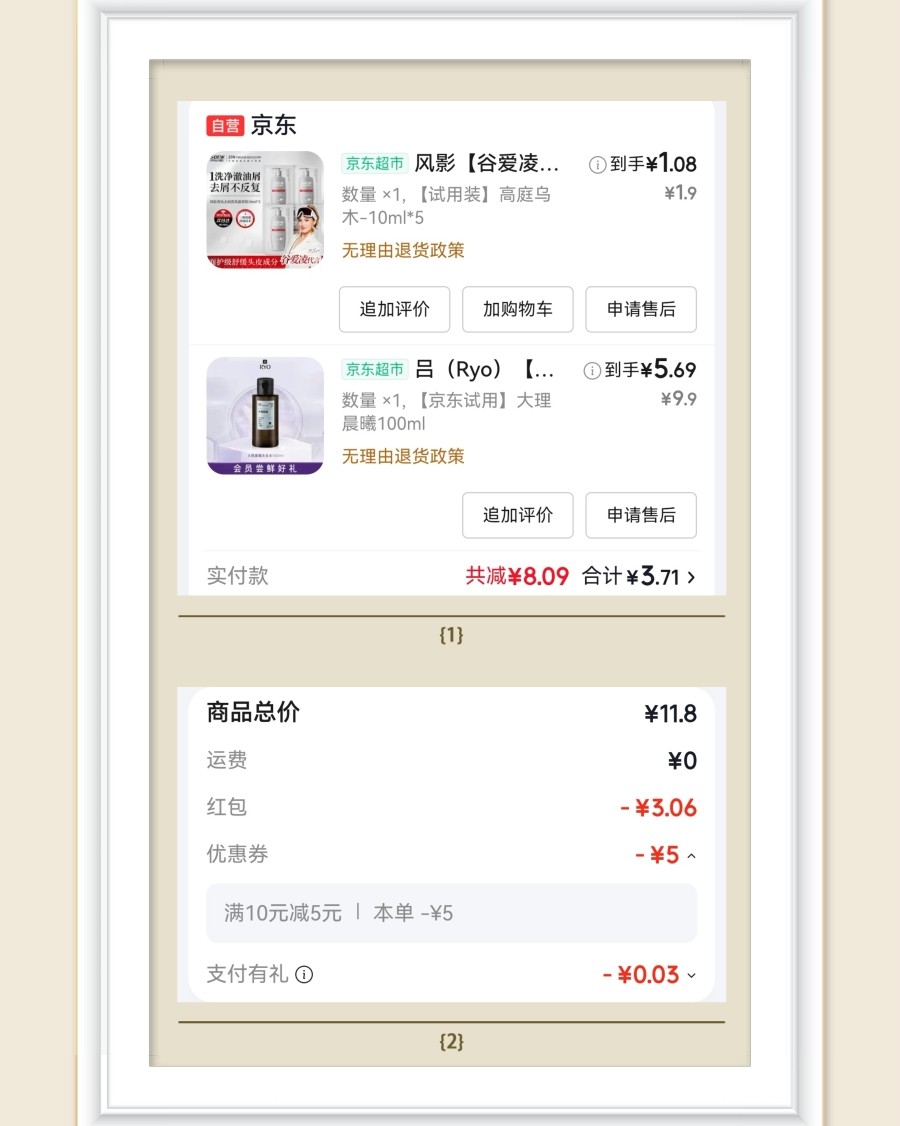The height and width of the screenshot is (1126, 900).
Task: Click the 加购物车 button
Action: pos(517,309)
